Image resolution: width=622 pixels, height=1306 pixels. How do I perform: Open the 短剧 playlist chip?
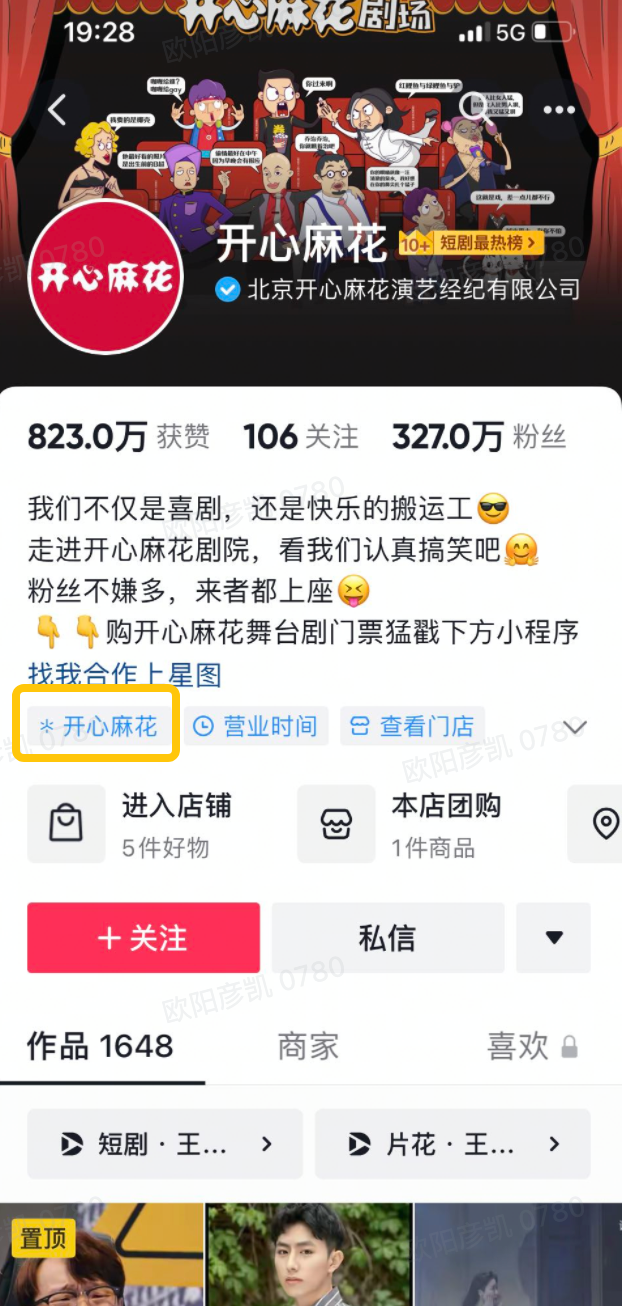coord(164,1144)
